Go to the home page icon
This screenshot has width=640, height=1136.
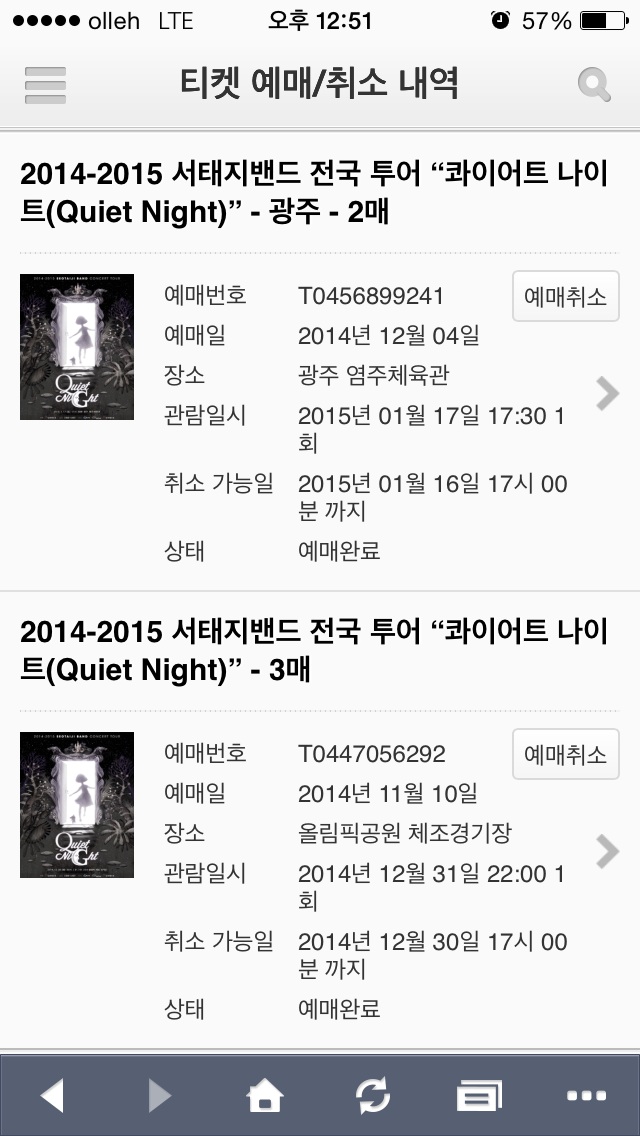pyautogui.click(x=265, y=1096)
